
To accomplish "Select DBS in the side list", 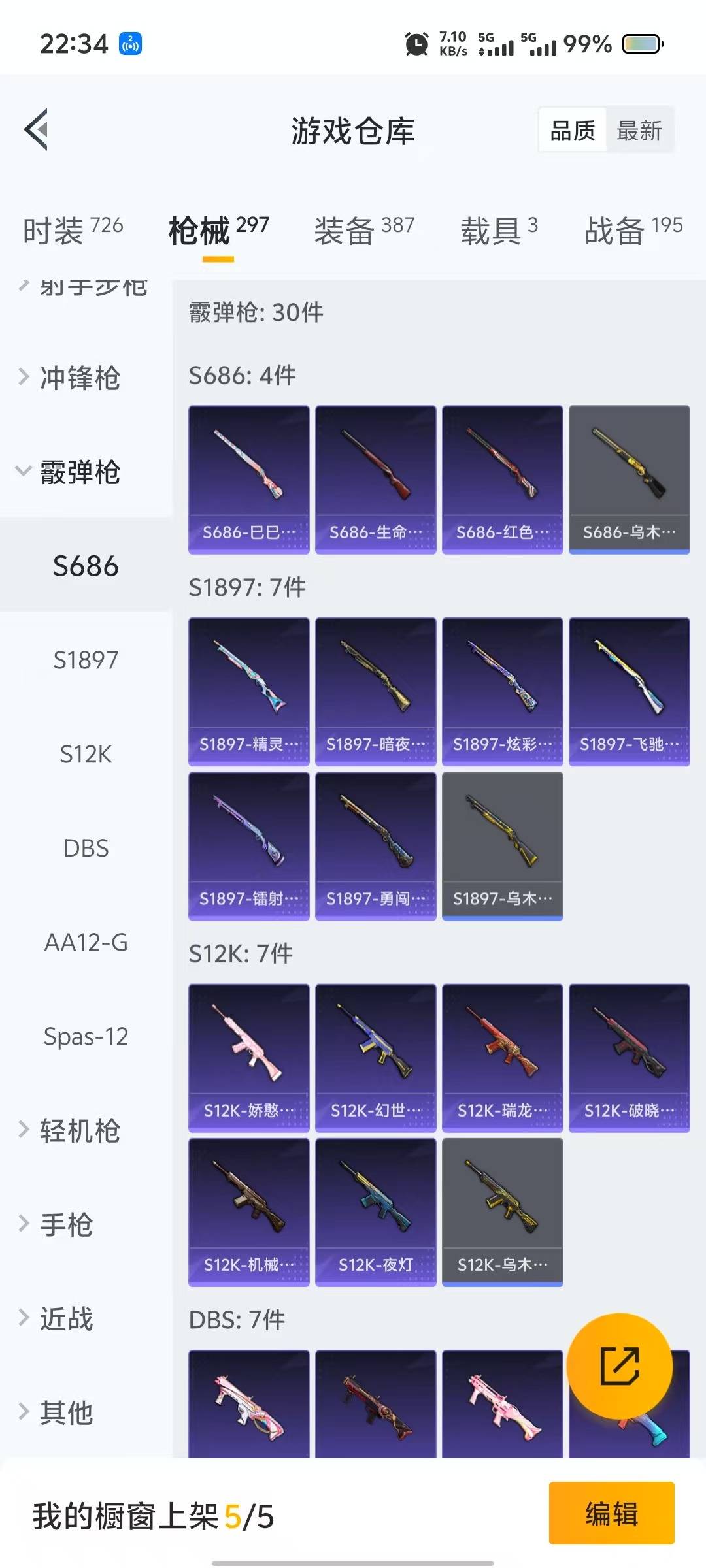I will click(x=86, y=848).
